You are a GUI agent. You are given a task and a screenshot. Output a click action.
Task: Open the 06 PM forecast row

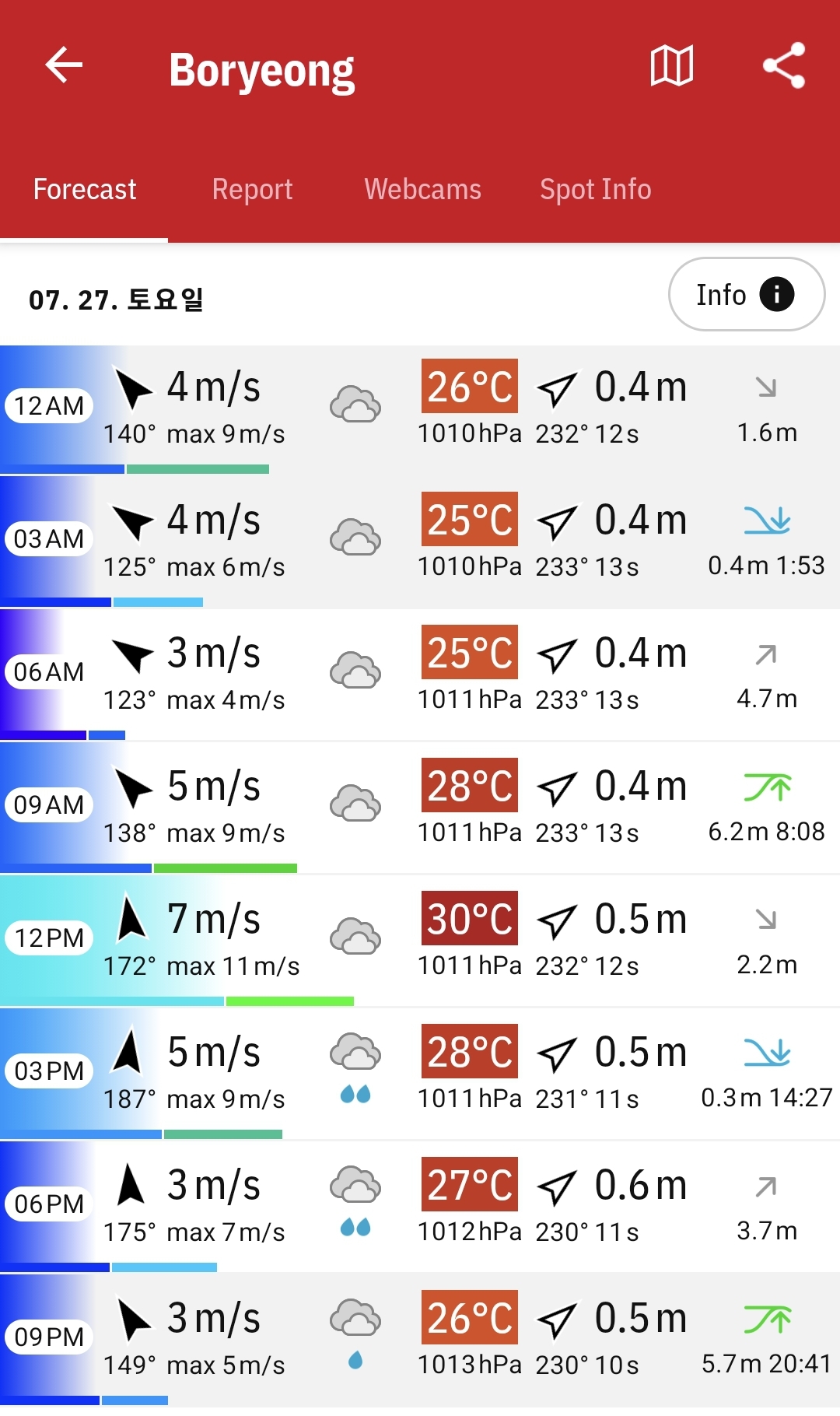pos(420,1207)
